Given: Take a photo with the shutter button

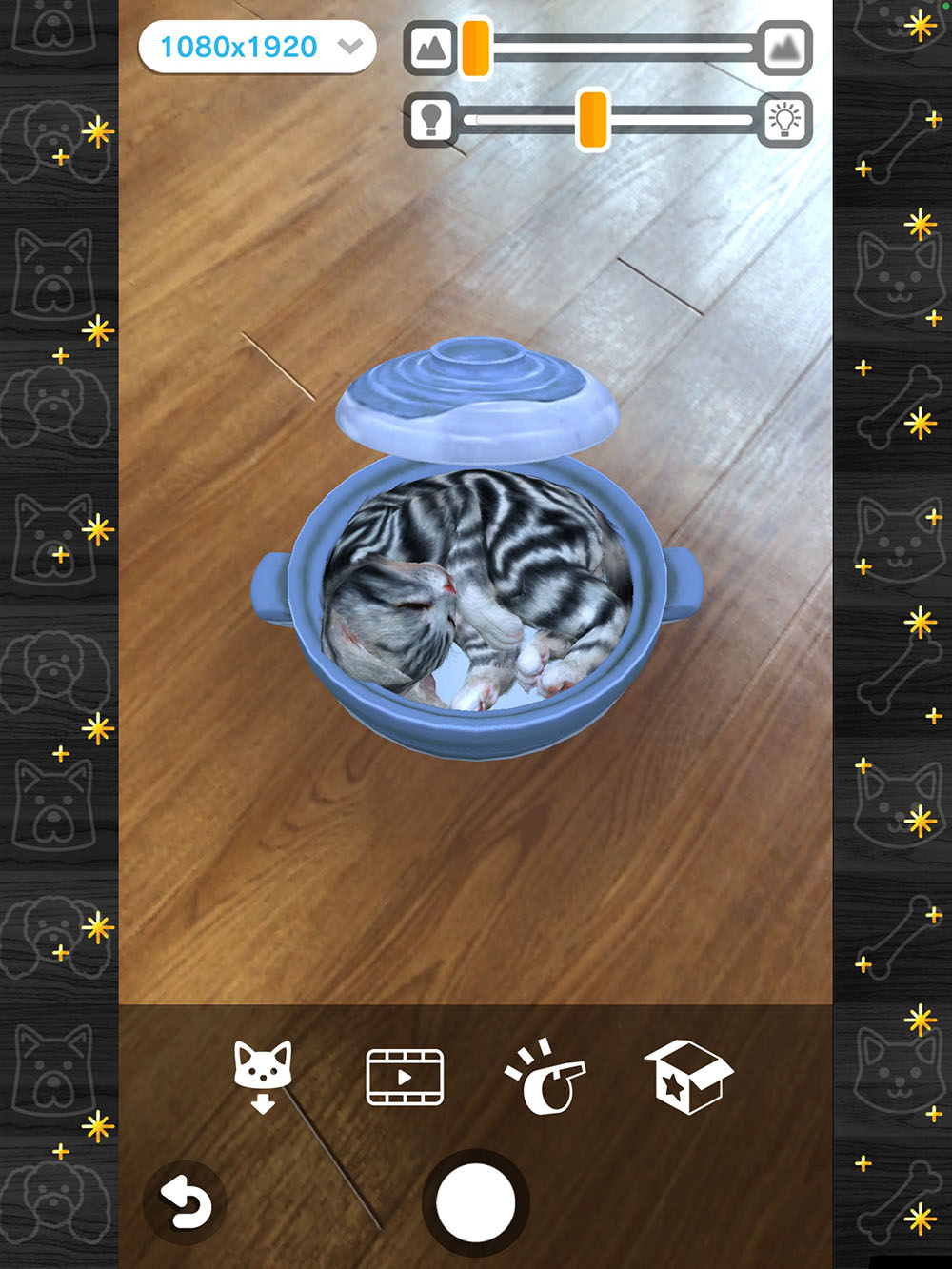Looking at the screenshot, I should [475, 1203].
